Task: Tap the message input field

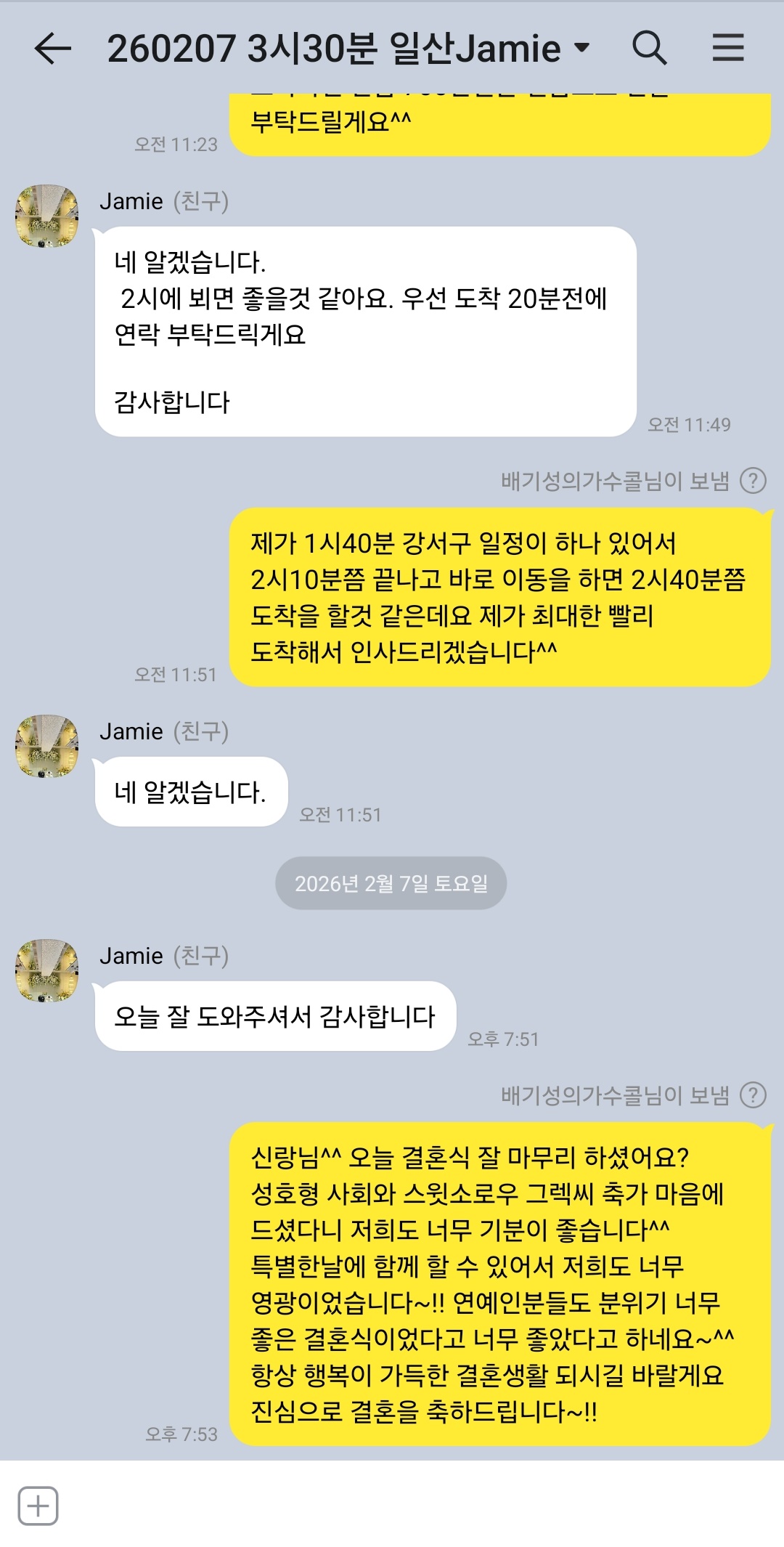Action: pos(407,1506)
